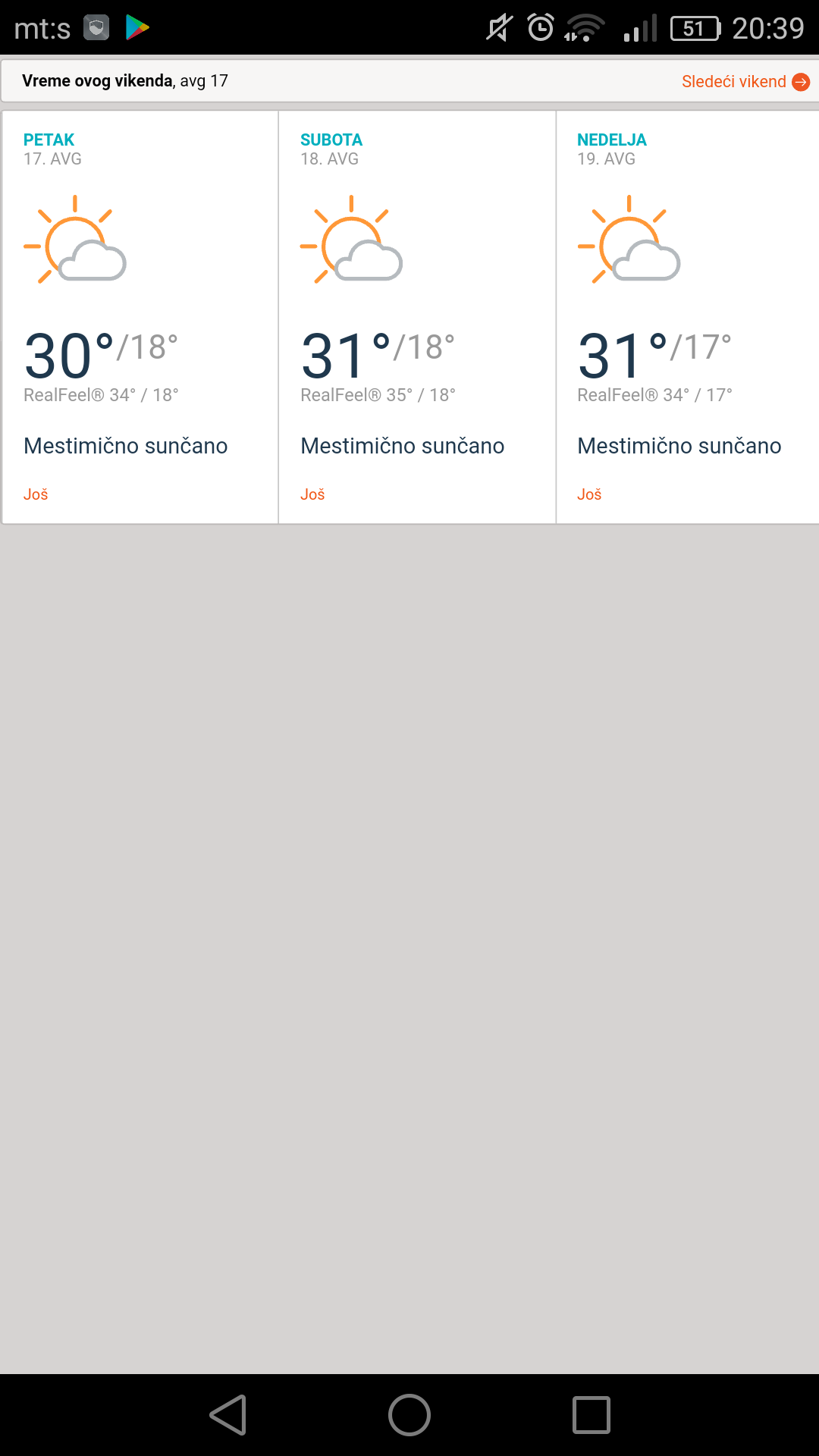Go to the home screen
This screenshot has width=819, height=1456.
409,1415
